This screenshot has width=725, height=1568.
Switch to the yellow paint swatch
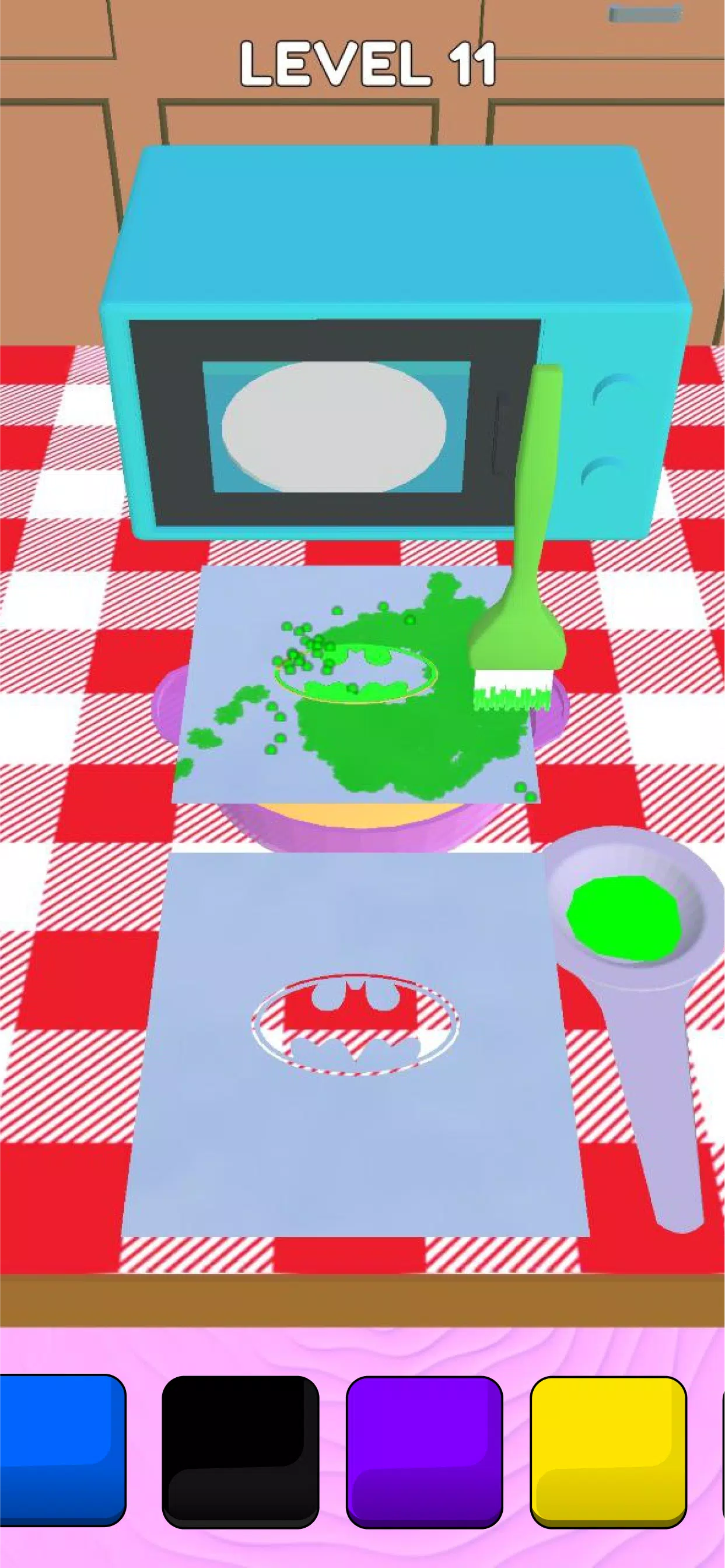point(608,1451)
